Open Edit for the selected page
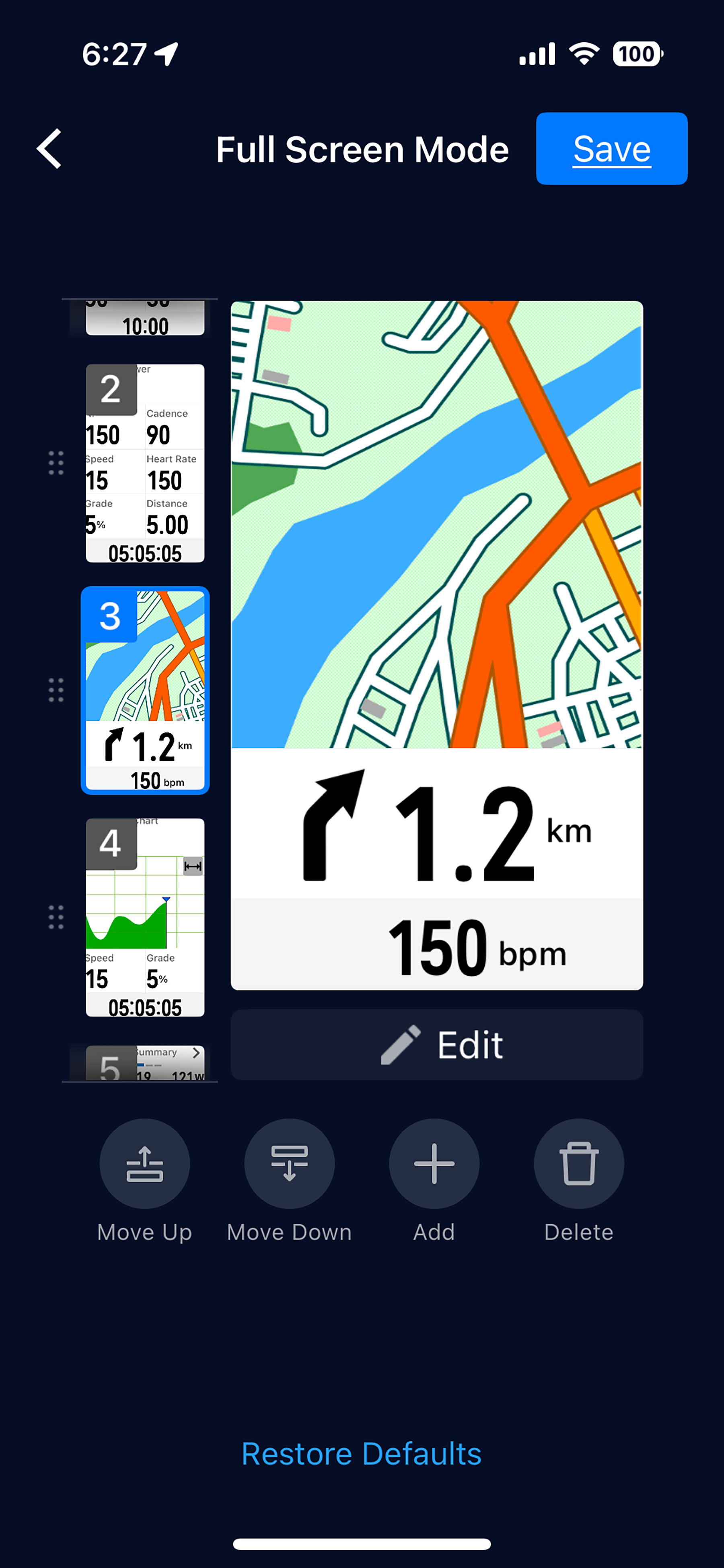Viewport: 724px width, 1568px height. pos(436,1045)
